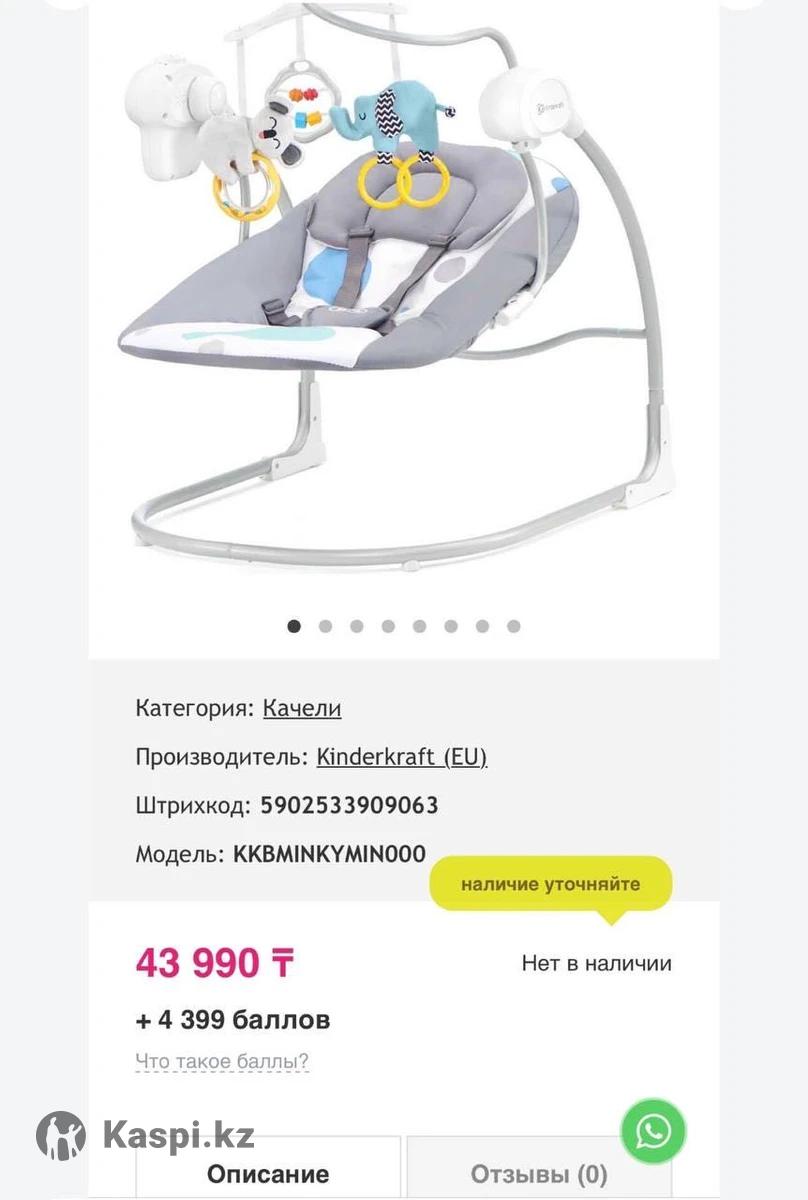Switch to the Описание tab
The height and width of the screenshot is (1200, 808).
coord(268,1172)
